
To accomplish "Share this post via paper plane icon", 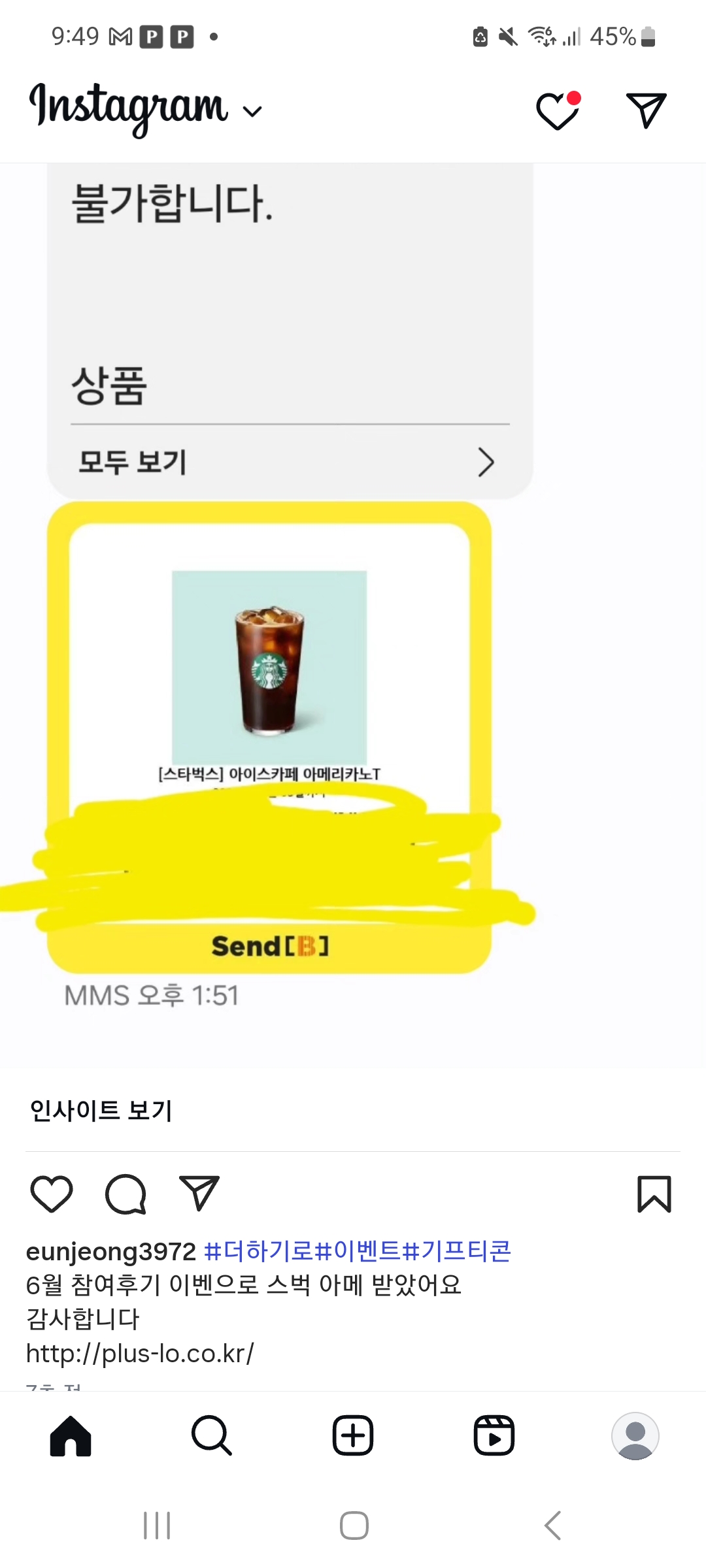I will pos(199,1194).
